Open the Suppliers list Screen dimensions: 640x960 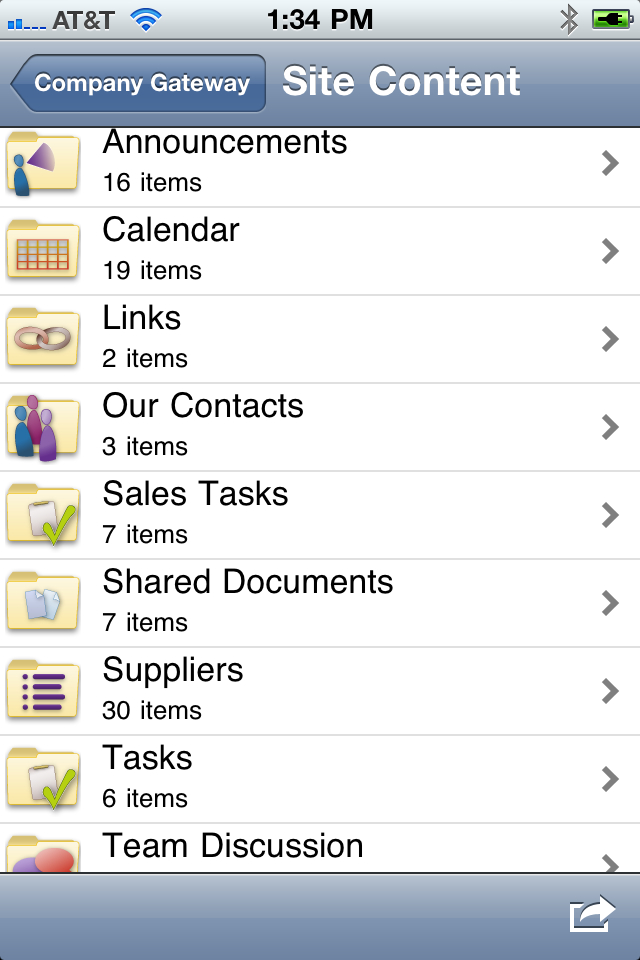click(320, 691)
